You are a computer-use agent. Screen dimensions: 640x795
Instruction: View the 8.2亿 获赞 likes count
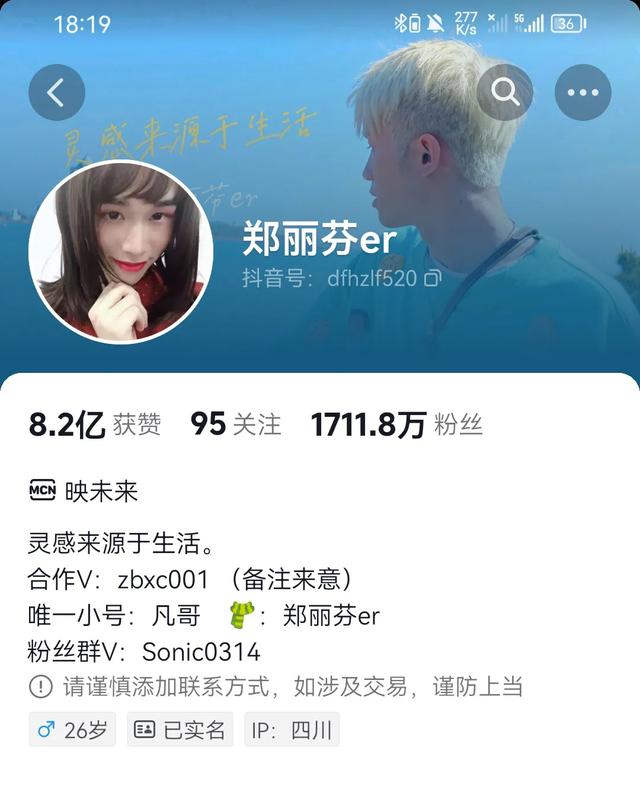(x=94, y=425)
